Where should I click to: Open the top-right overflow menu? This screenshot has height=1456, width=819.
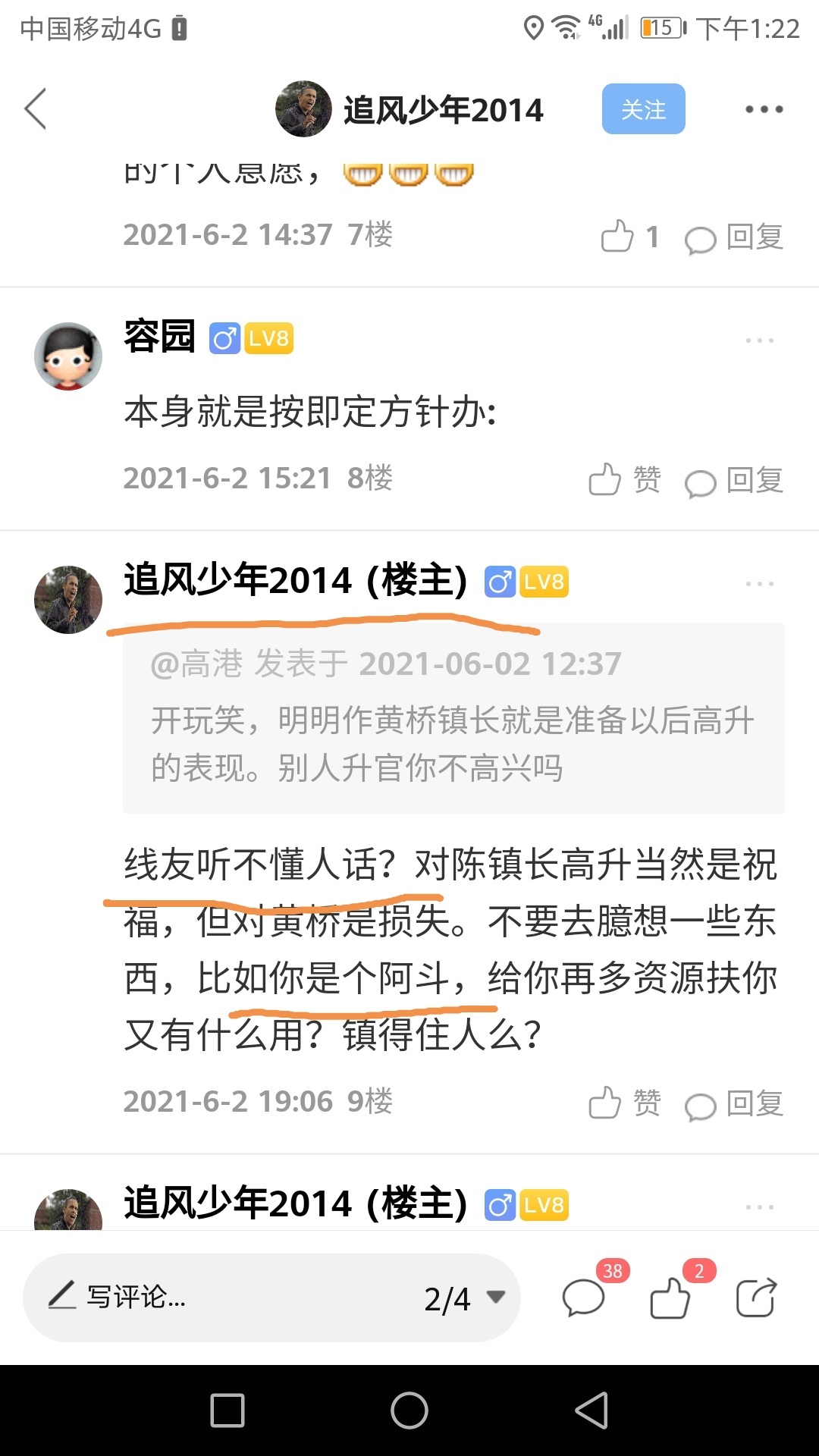[764, 109]
